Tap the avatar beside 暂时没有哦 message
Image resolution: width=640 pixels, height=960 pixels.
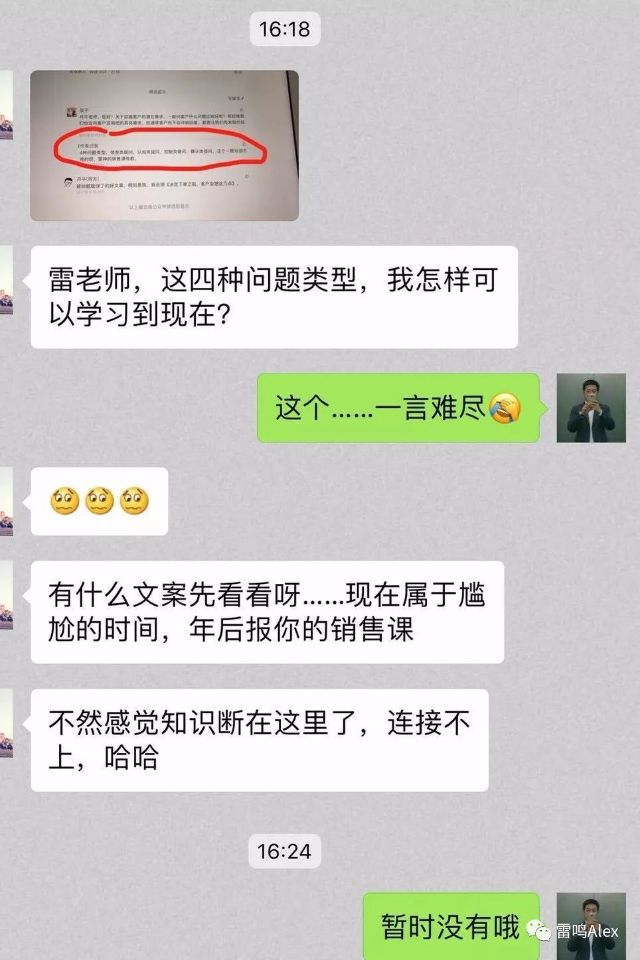pos(590,922)
